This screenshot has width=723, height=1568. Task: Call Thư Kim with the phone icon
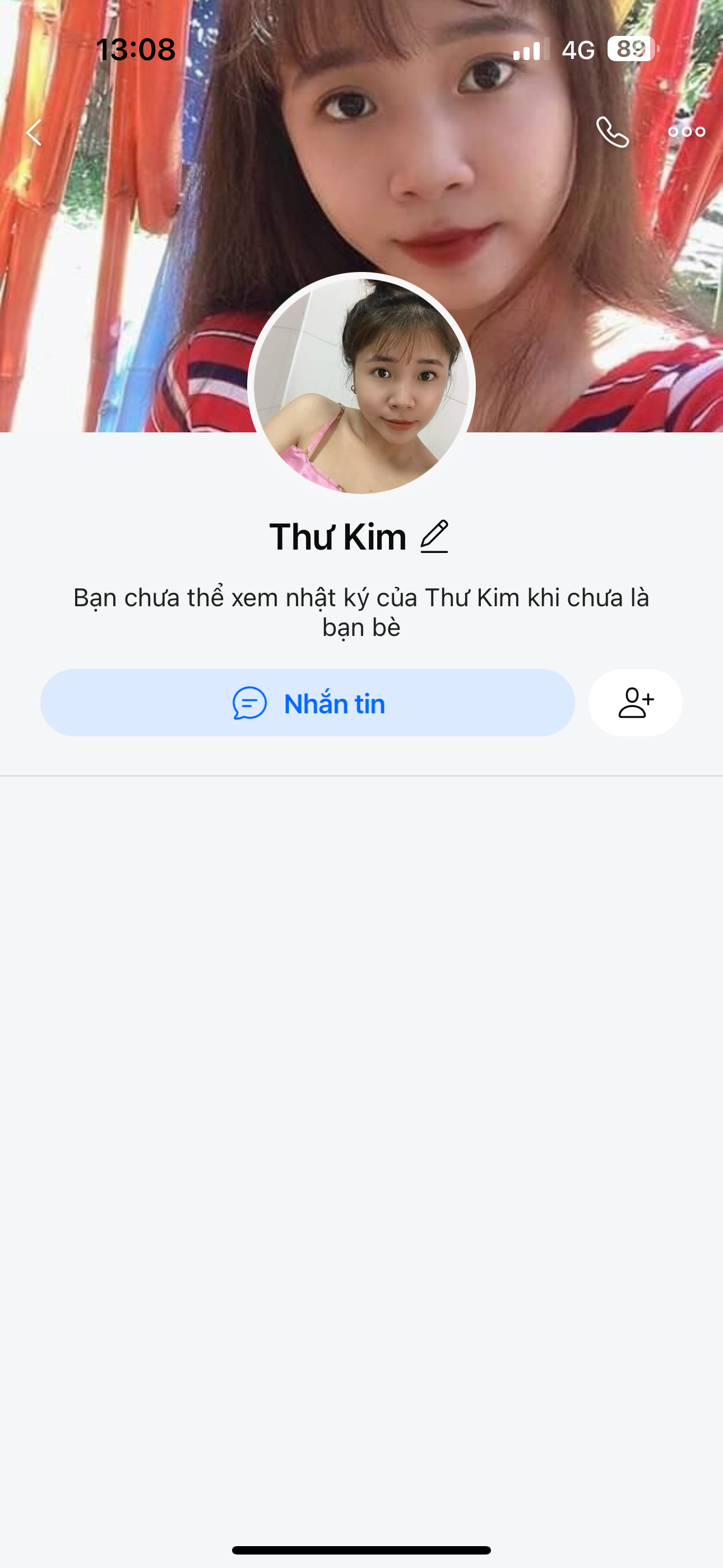[612, 131]
